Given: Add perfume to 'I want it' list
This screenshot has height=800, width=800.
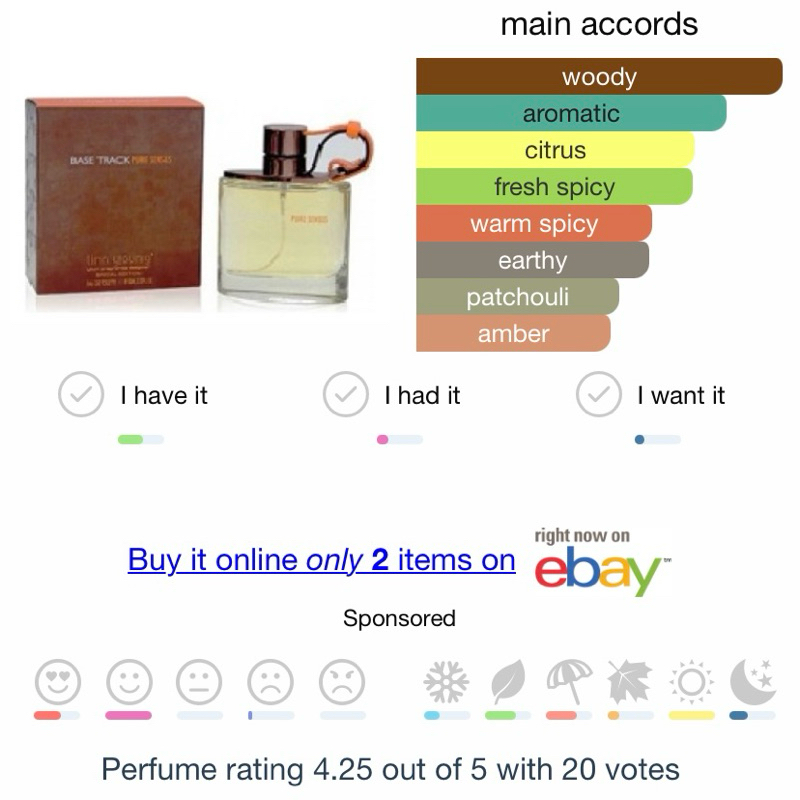Looking at the screenshot, I should (598, 396).
